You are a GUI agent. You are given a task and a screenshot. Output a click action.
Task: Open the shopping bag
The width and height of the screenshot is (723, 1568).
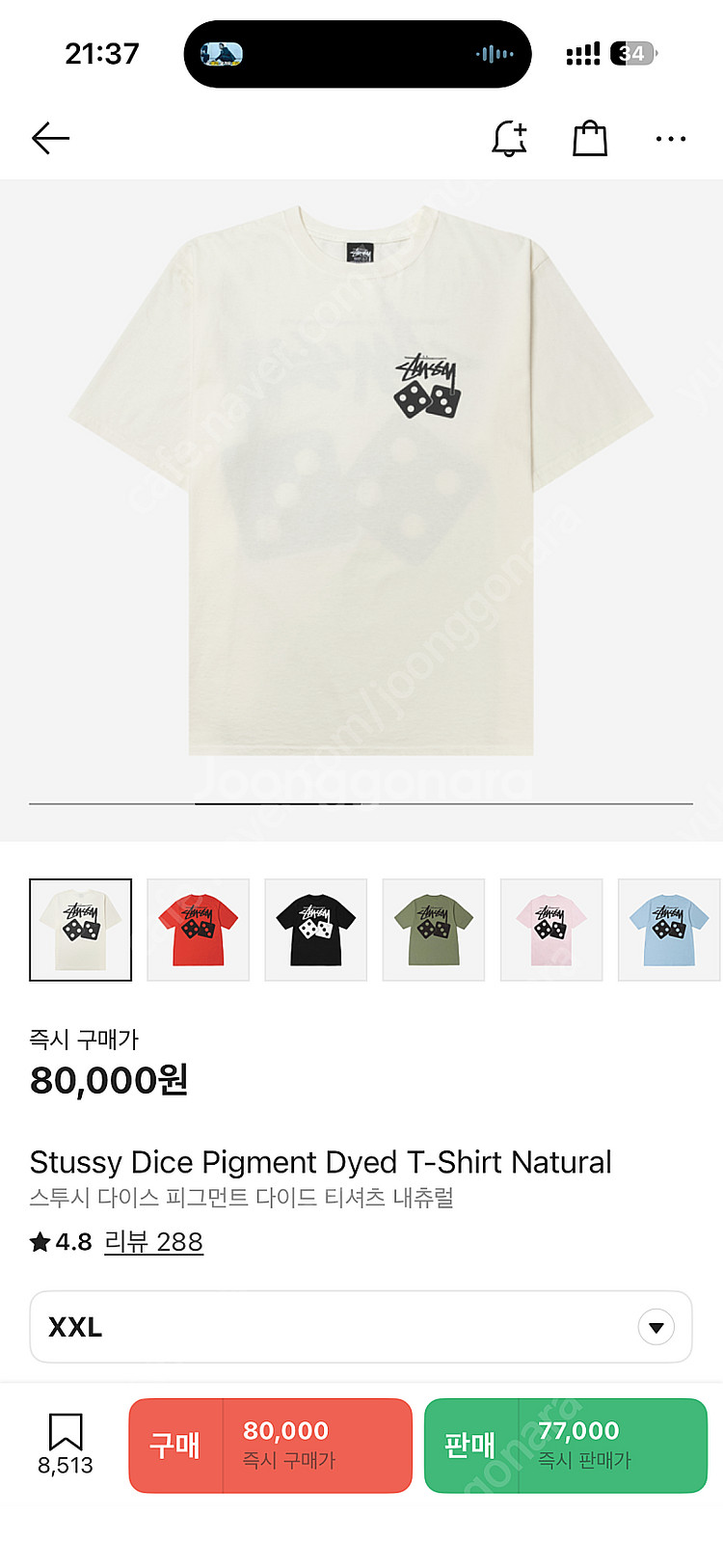(590, 139)
